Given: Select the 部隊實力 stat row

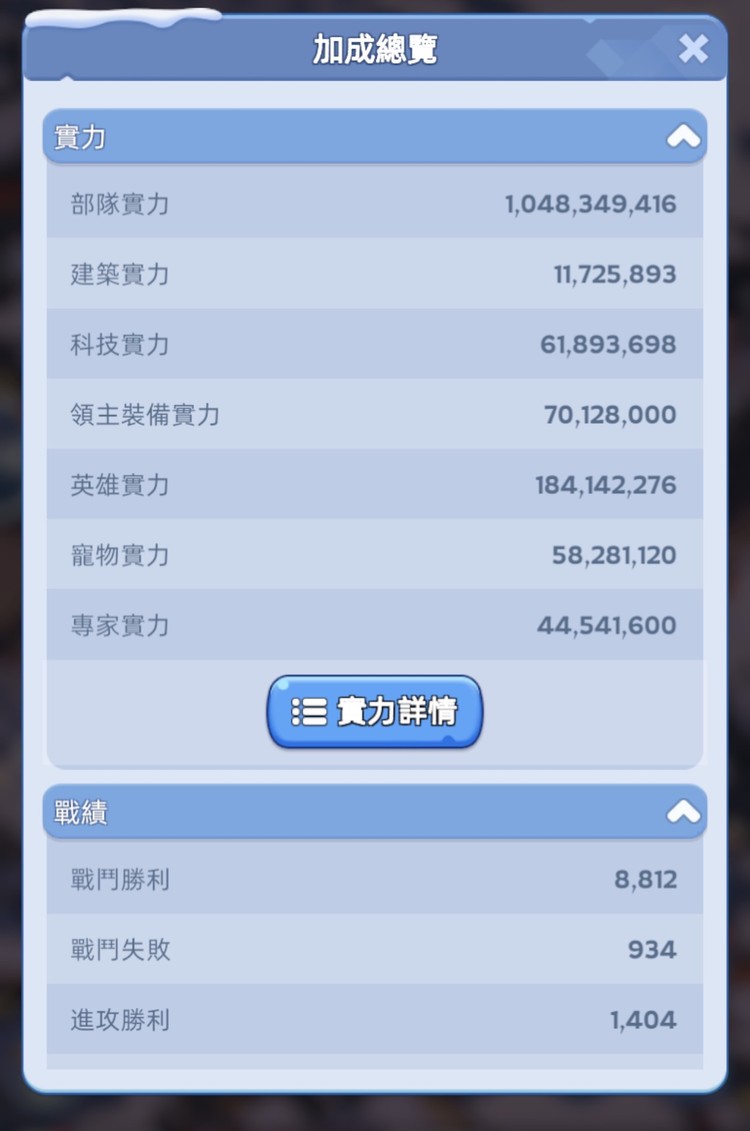Looking at the screenshot, I should pyautogui.click(x=375, y=203).
